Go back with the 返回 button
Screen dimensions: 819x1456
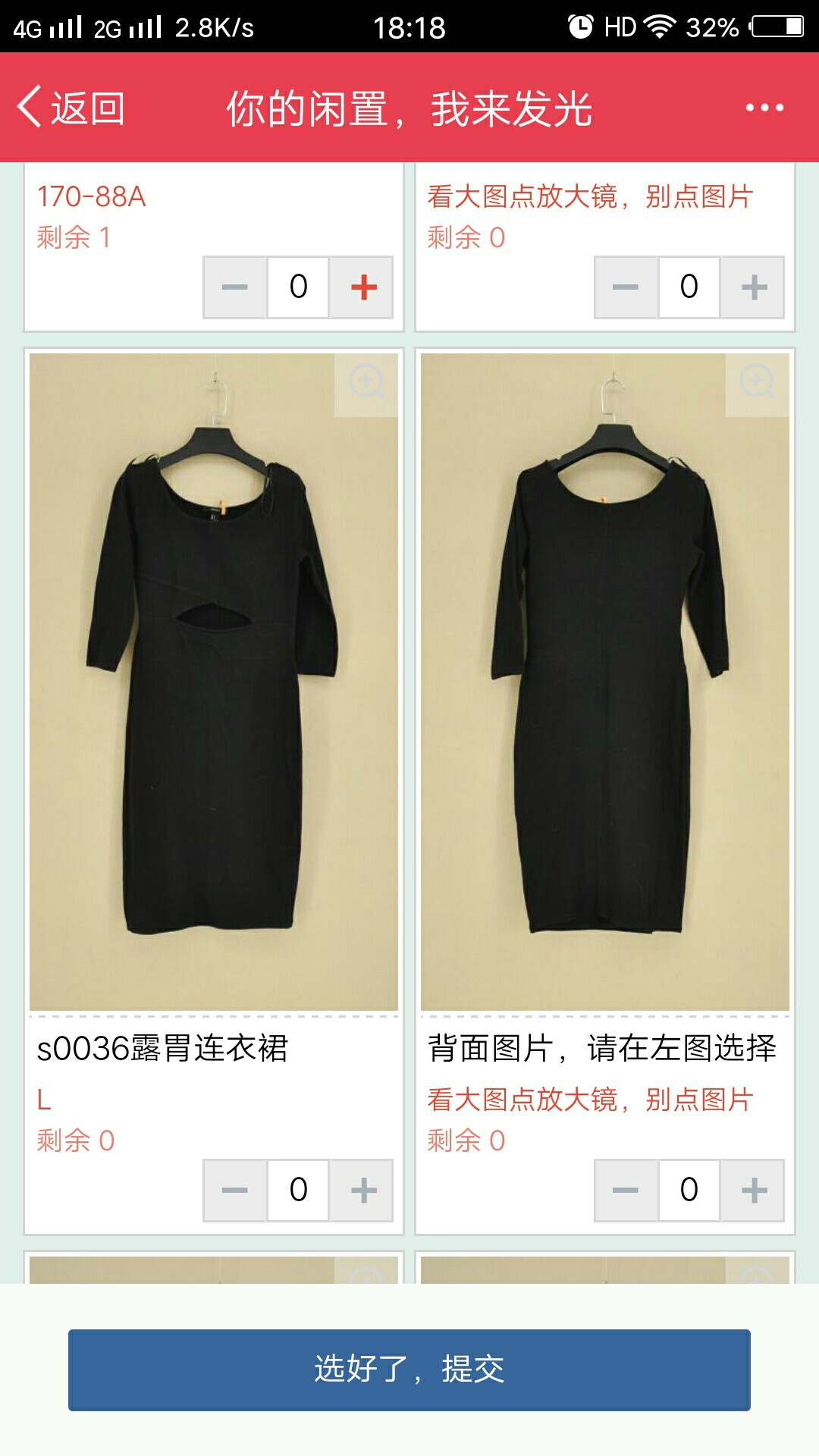pos(71,108)
